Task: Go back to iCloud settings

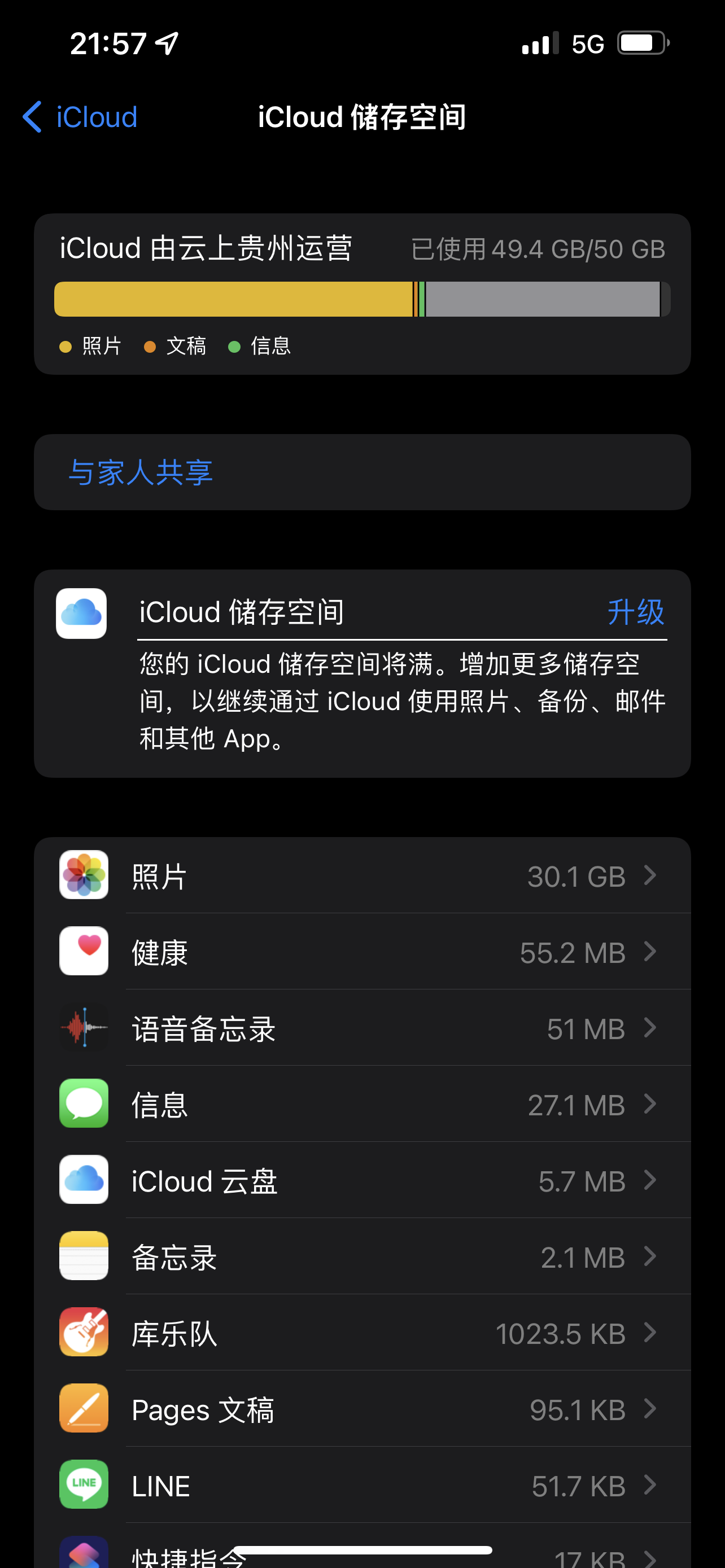Action: 80,117
